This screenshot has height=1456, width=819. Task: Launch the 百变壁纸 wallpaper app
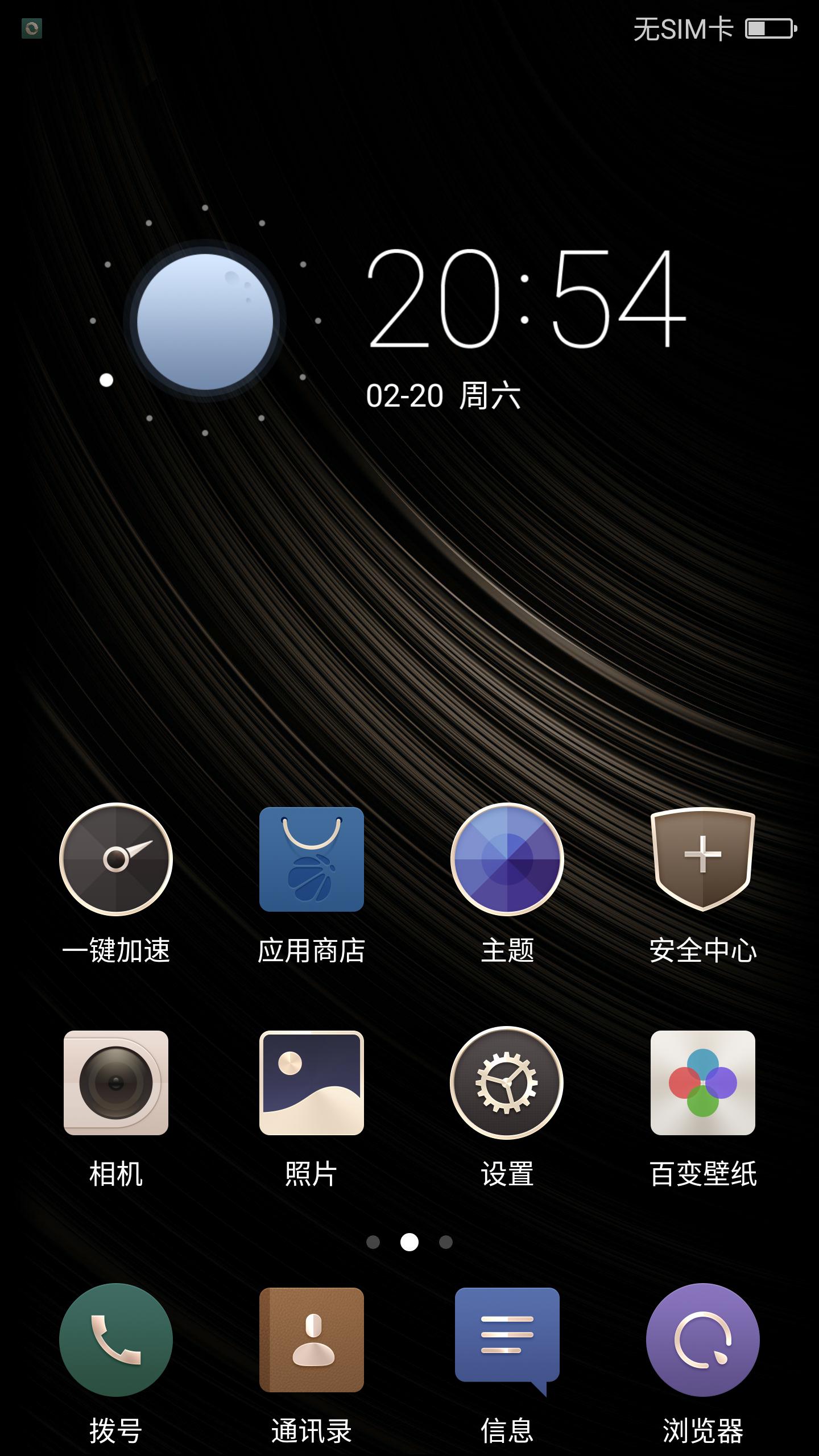click(703, 1082)
